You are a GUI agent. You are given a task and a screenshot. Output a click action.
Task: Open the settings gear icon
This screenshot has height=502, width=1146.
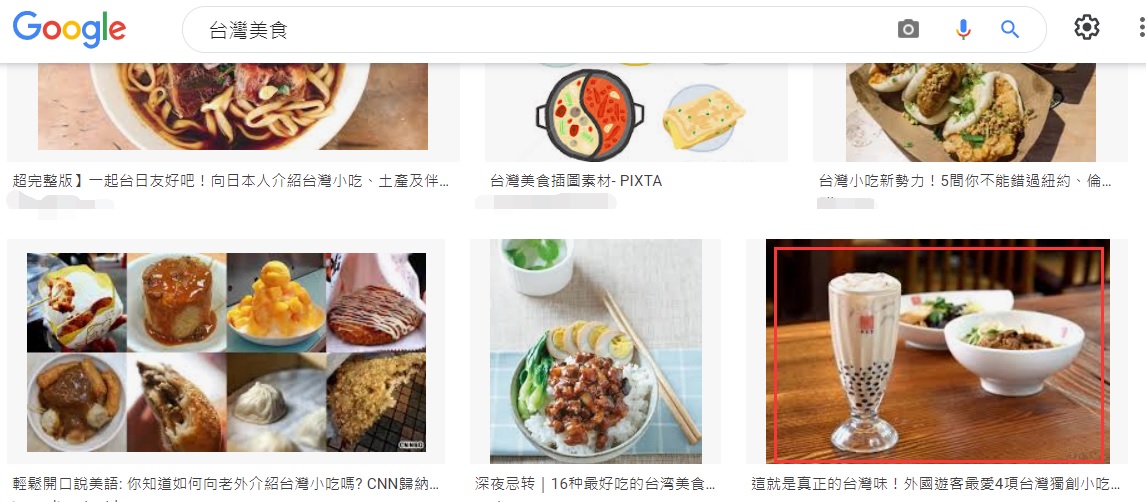pos(1087,28)
